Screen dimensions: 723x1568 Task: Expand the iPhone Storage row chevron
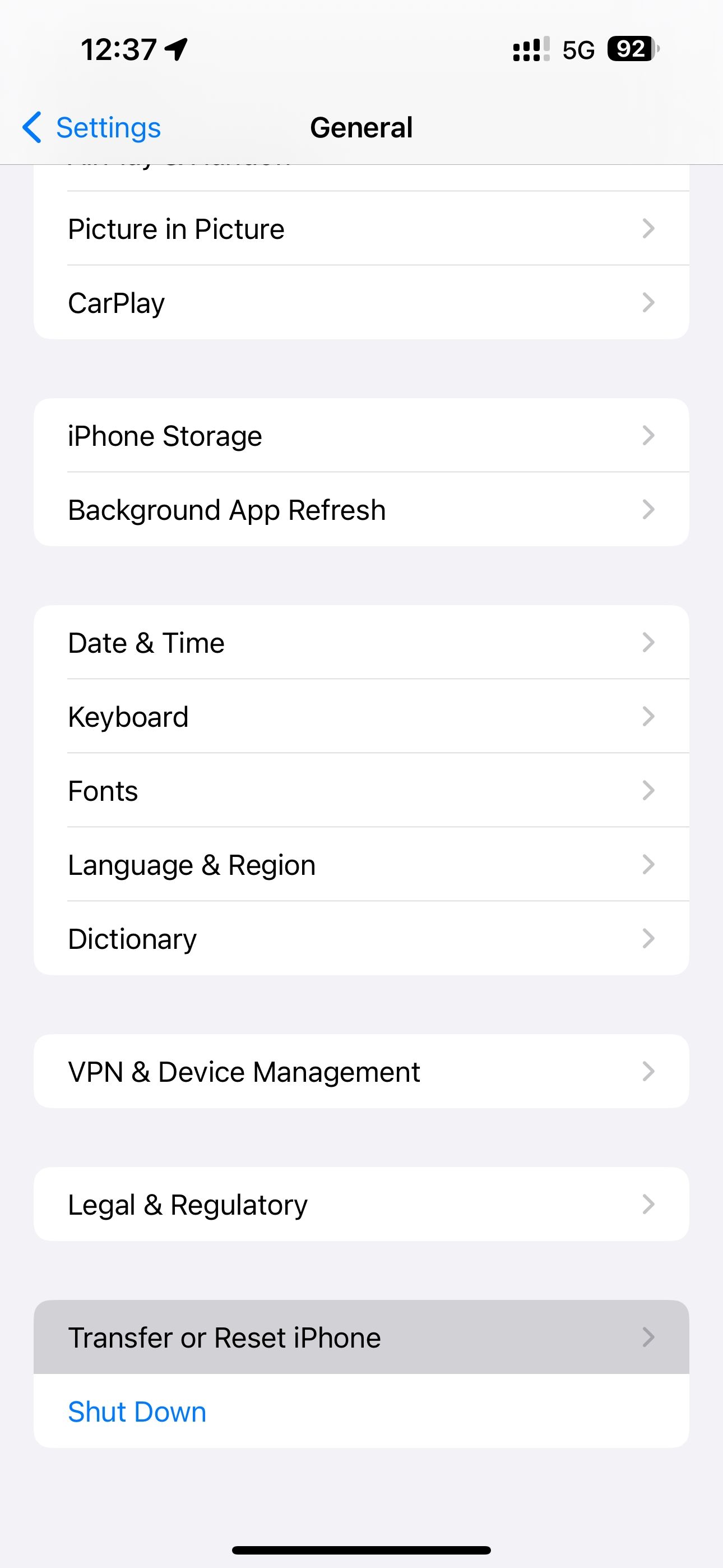pyautogui.click(x=649, y=435)
